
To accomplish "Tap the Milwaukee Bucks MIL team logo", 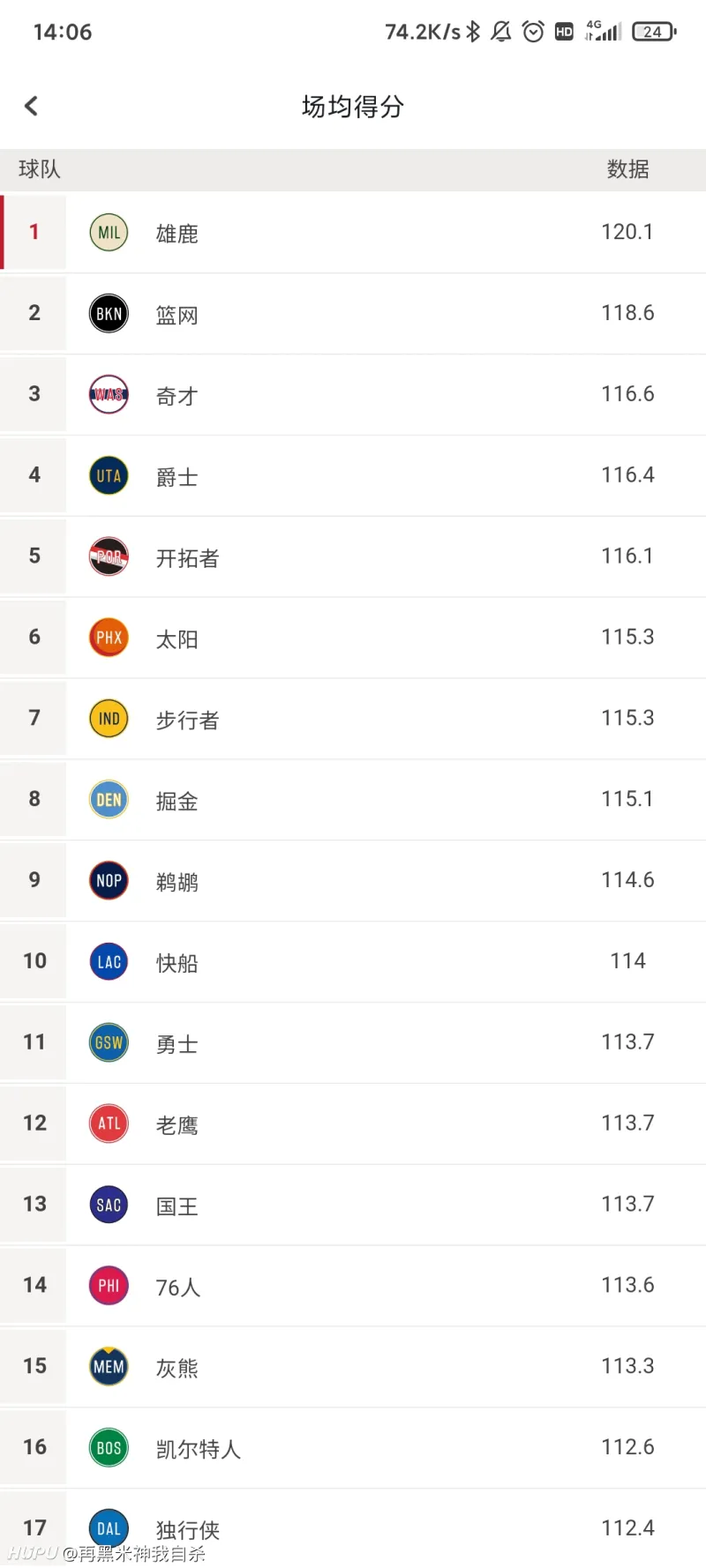I will [108, 232].
